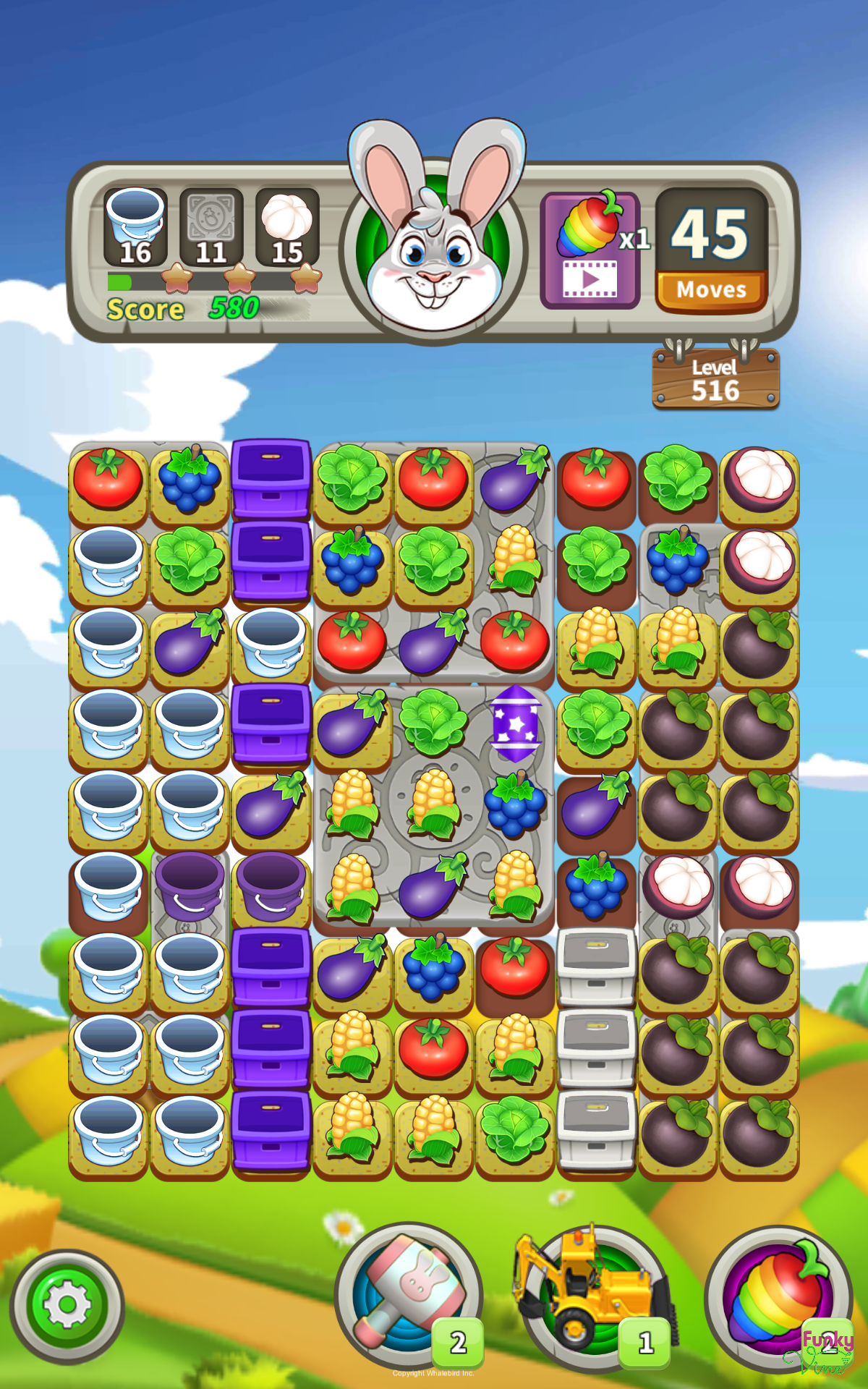Use the rainbow carrot booster with count 2

coord(778,1295)
